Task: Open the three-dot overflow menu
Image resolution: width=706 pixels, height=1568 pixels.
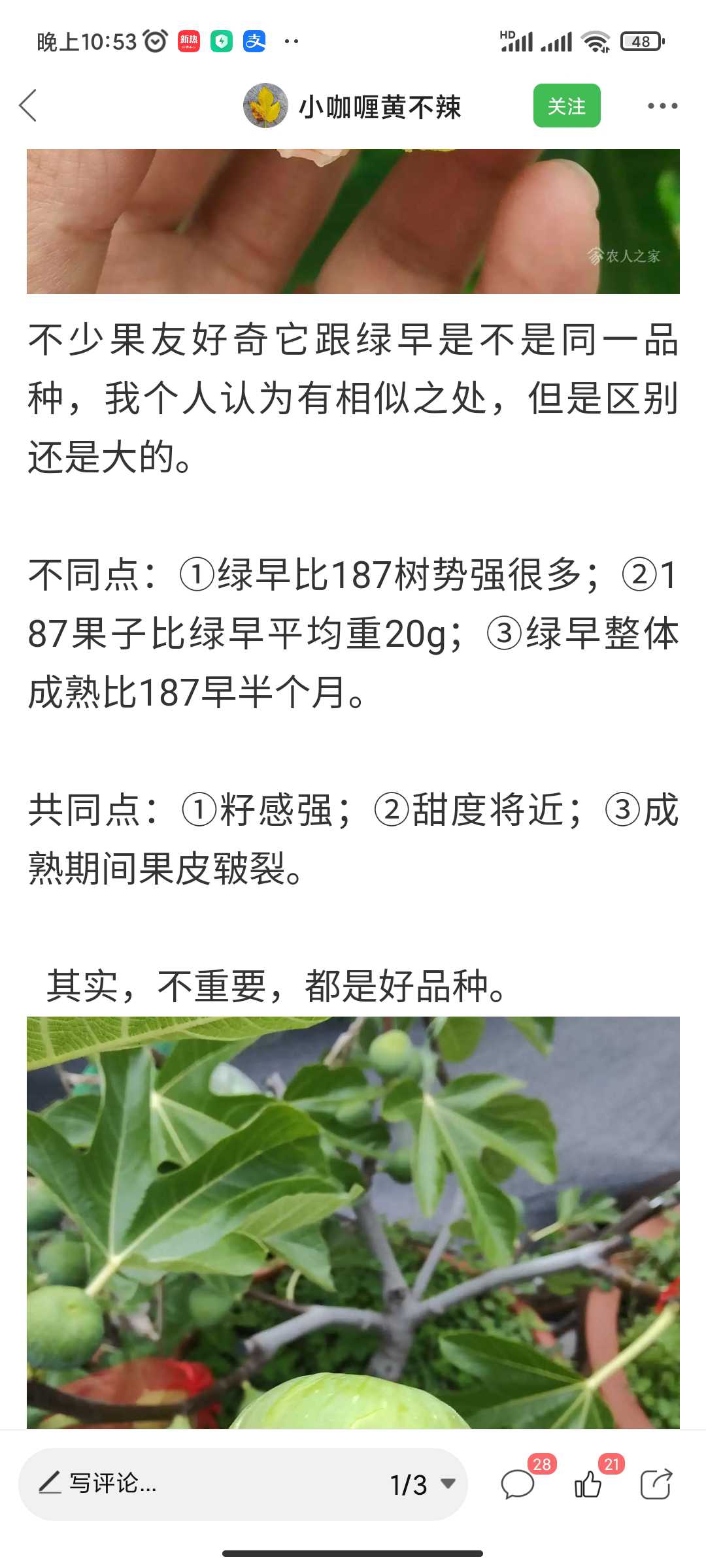Action: (x=662, y=106)
